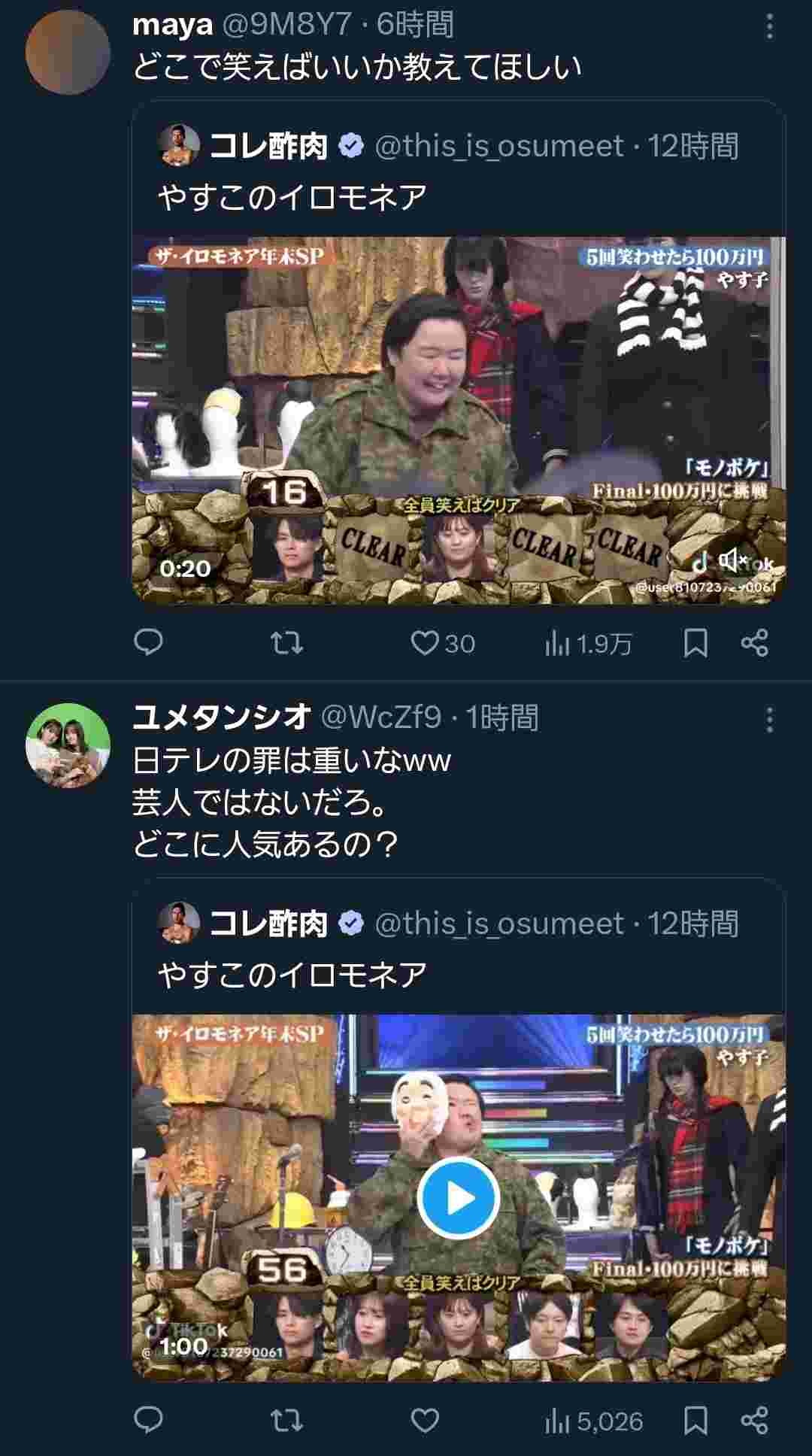This screenshot has height=1456, width=812.
Task: Share ユメタンシオ's post
Action: pos(754,1420)
